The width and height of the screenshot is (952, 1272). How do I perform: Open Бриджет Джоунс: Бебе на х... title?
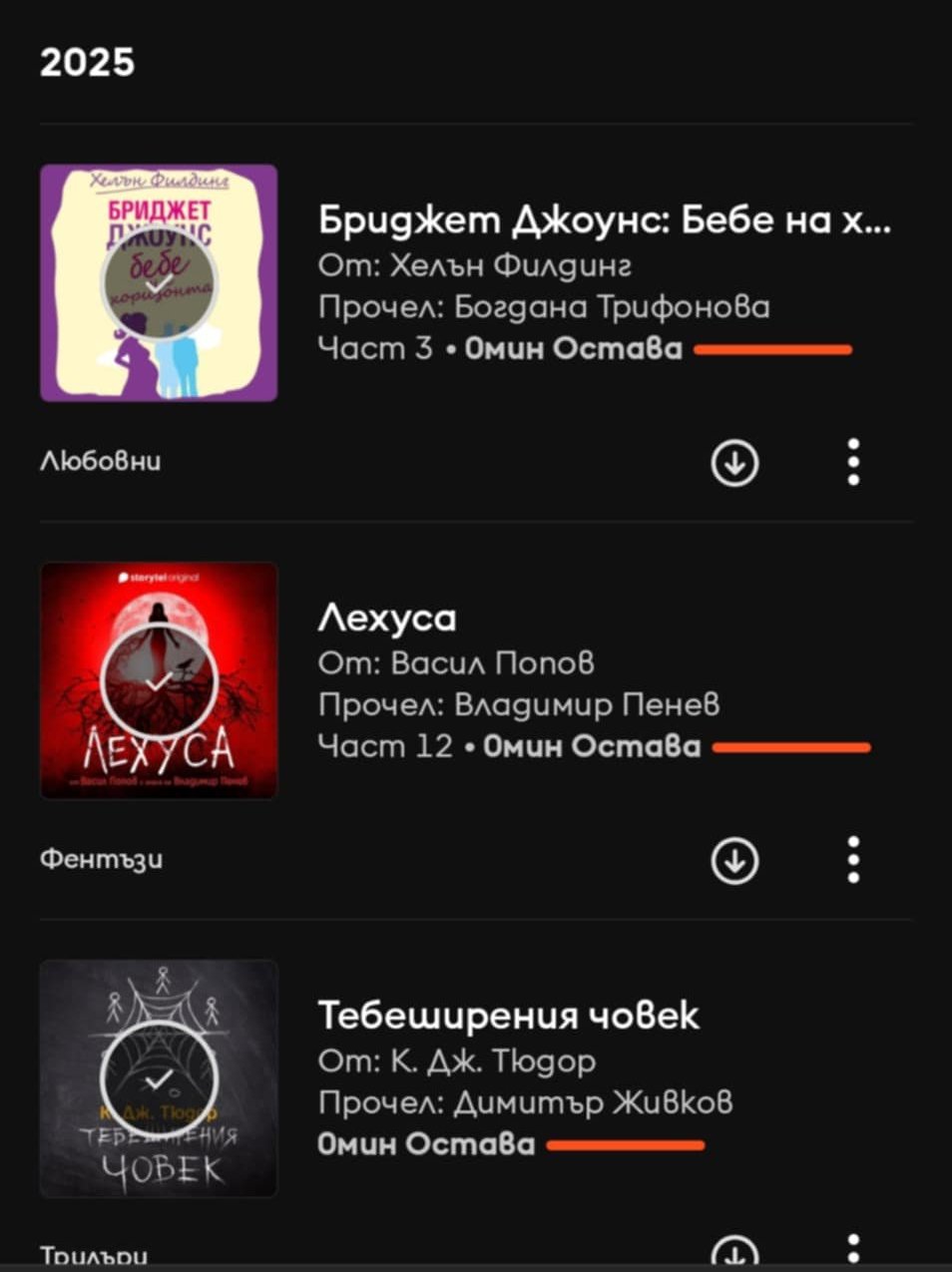[x=604, y=219]
